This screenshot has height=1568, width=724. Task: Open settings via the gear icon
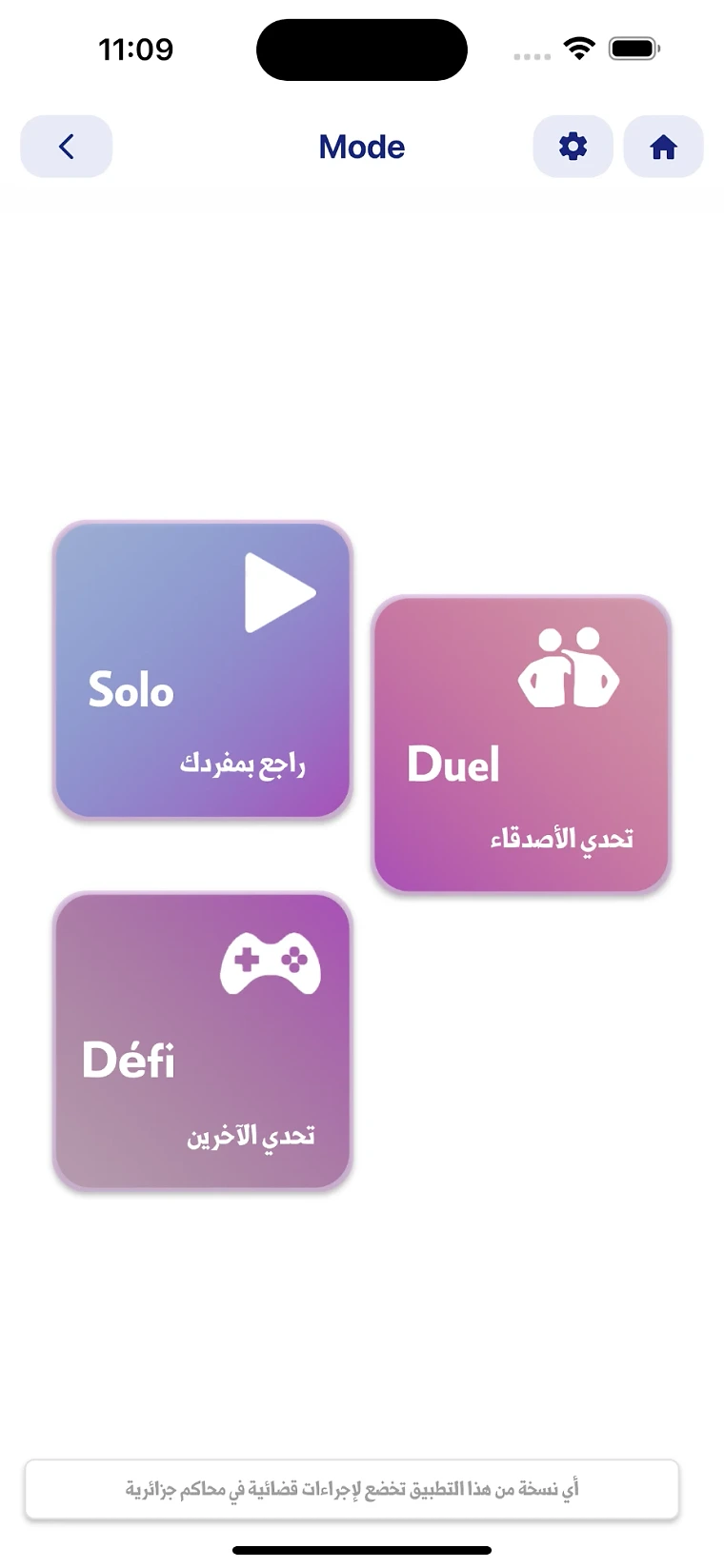(x=573, y=147)
